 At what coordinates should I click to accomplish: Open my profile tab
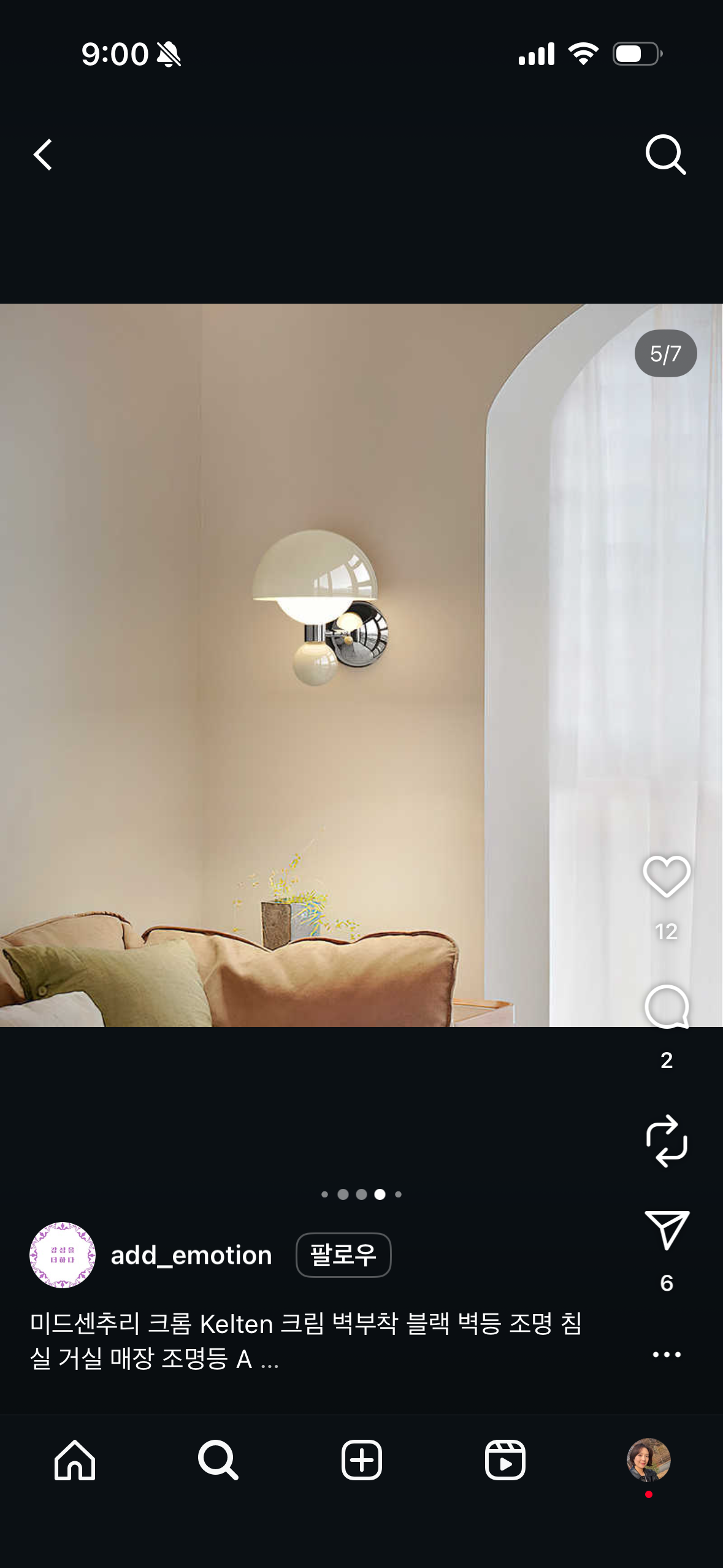[x=648, y=1460]
